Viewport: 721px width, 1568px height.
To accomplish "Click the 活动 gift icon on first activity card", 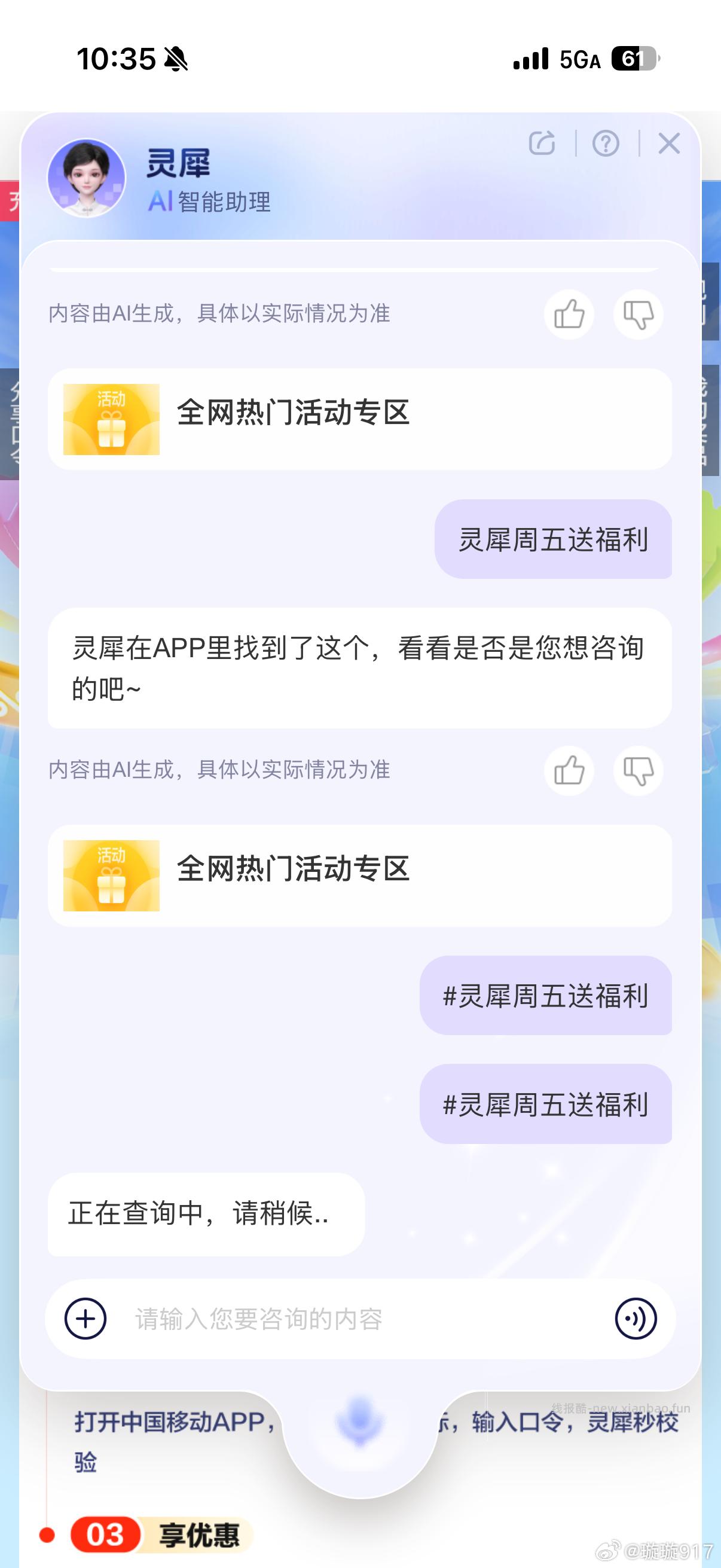I will coord(111,418).
